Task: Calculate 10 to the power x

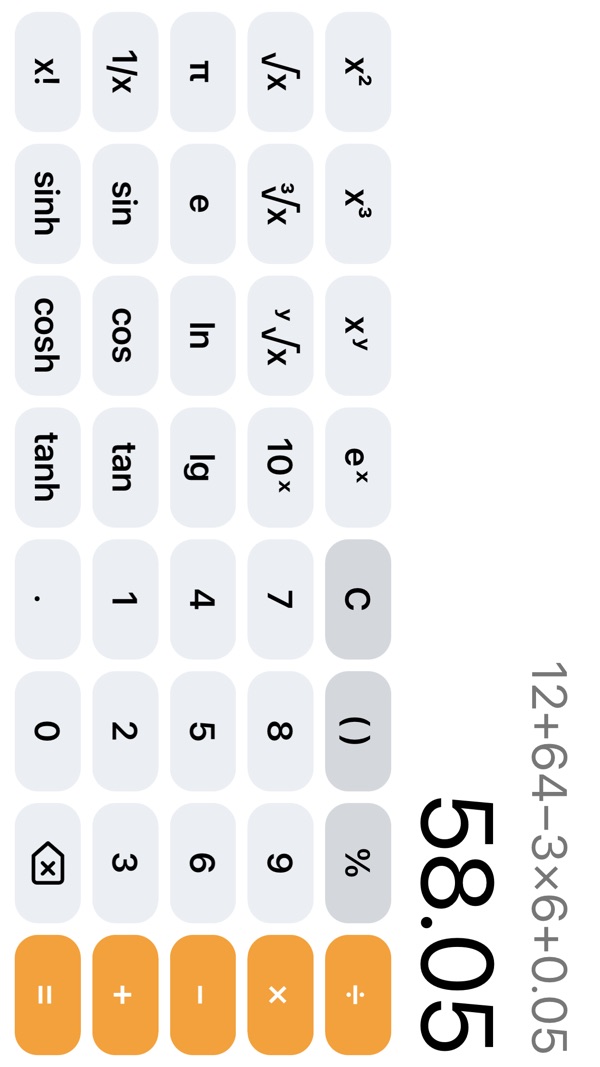Action: [280, 467]
